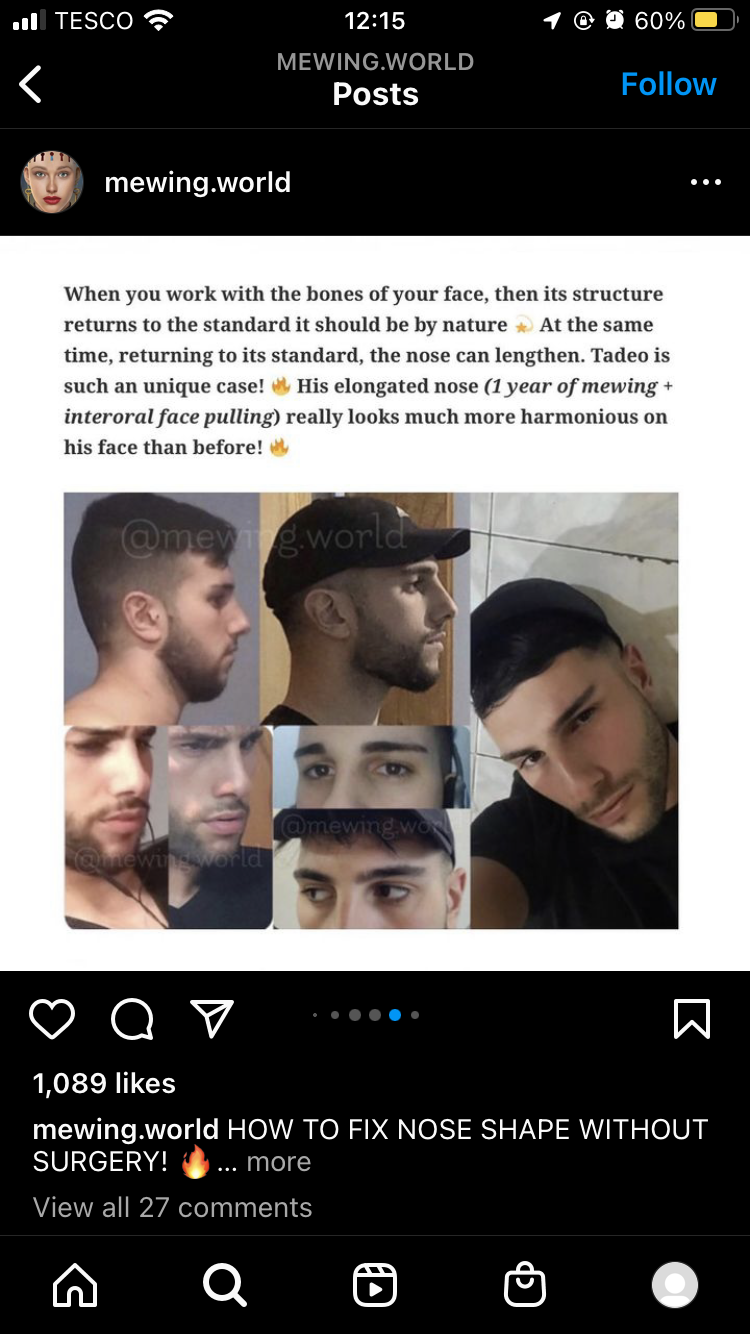This screenshot has width=750, height=1334.
Task: Open your profile tab
Action: tap(675, 1285)
